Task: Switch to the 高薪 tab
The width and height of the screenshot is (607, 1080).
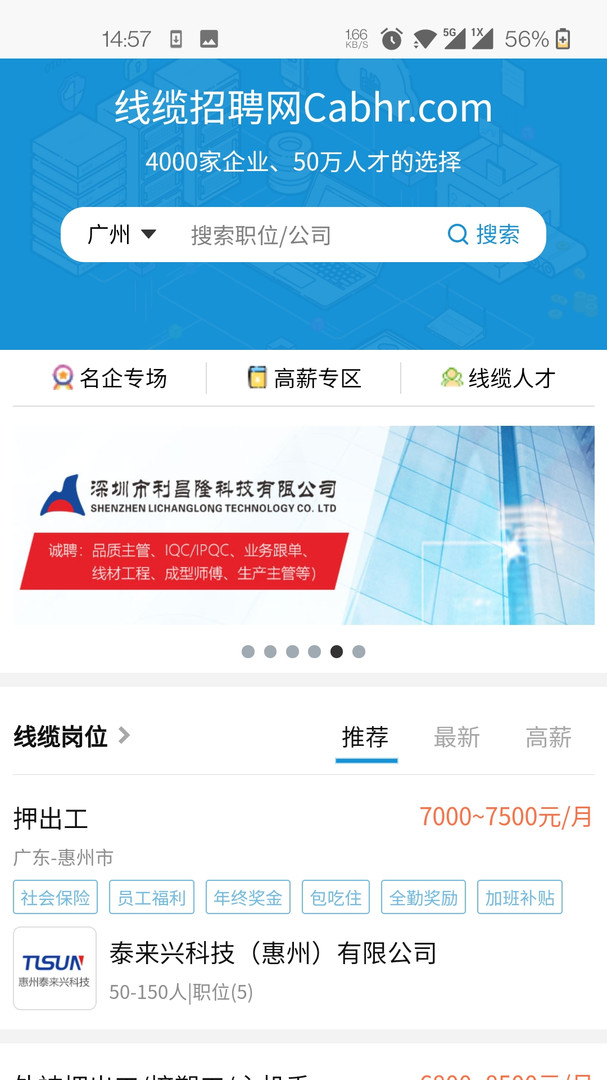Action: pos(548,738)
